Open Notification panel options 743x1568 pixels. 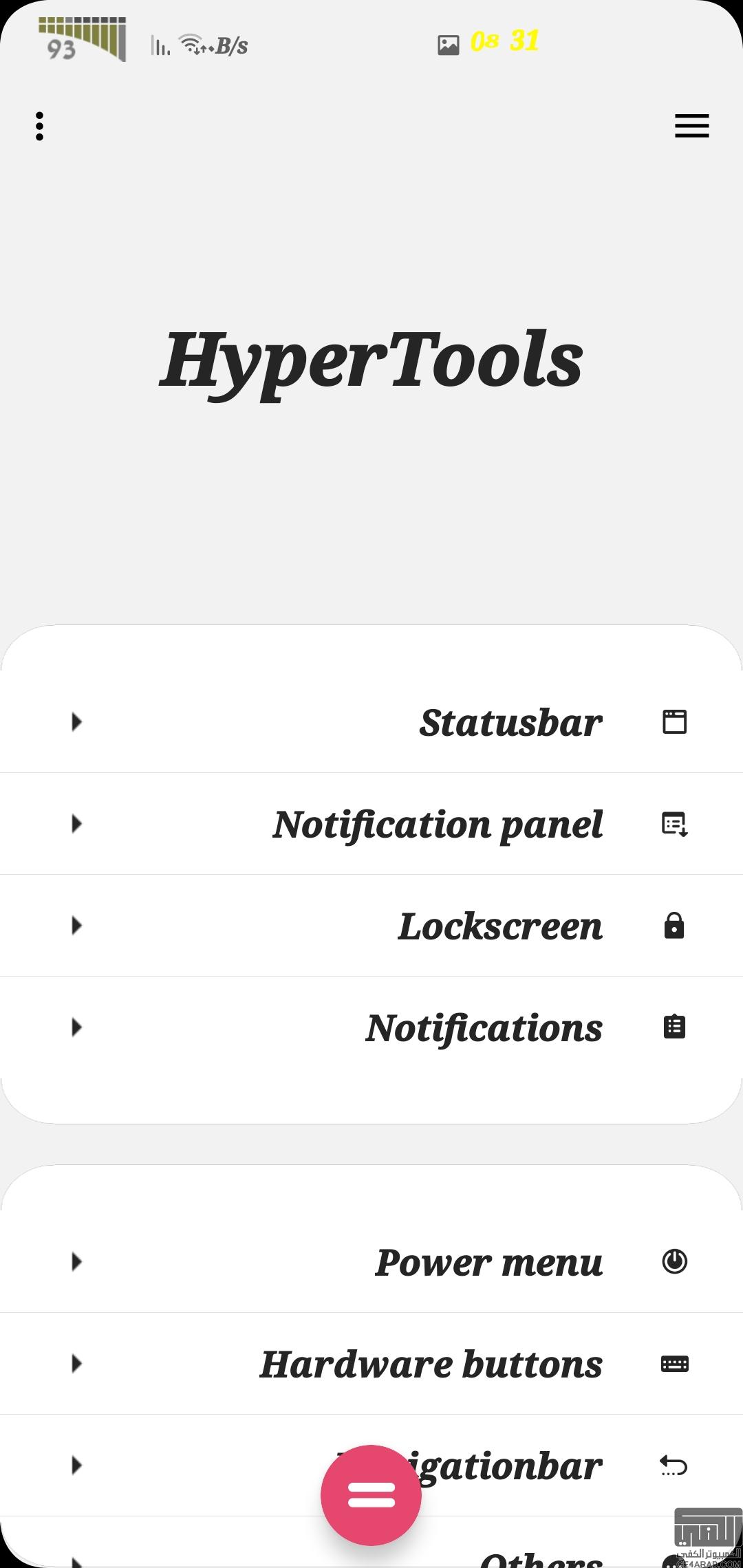tap(371, 824)
